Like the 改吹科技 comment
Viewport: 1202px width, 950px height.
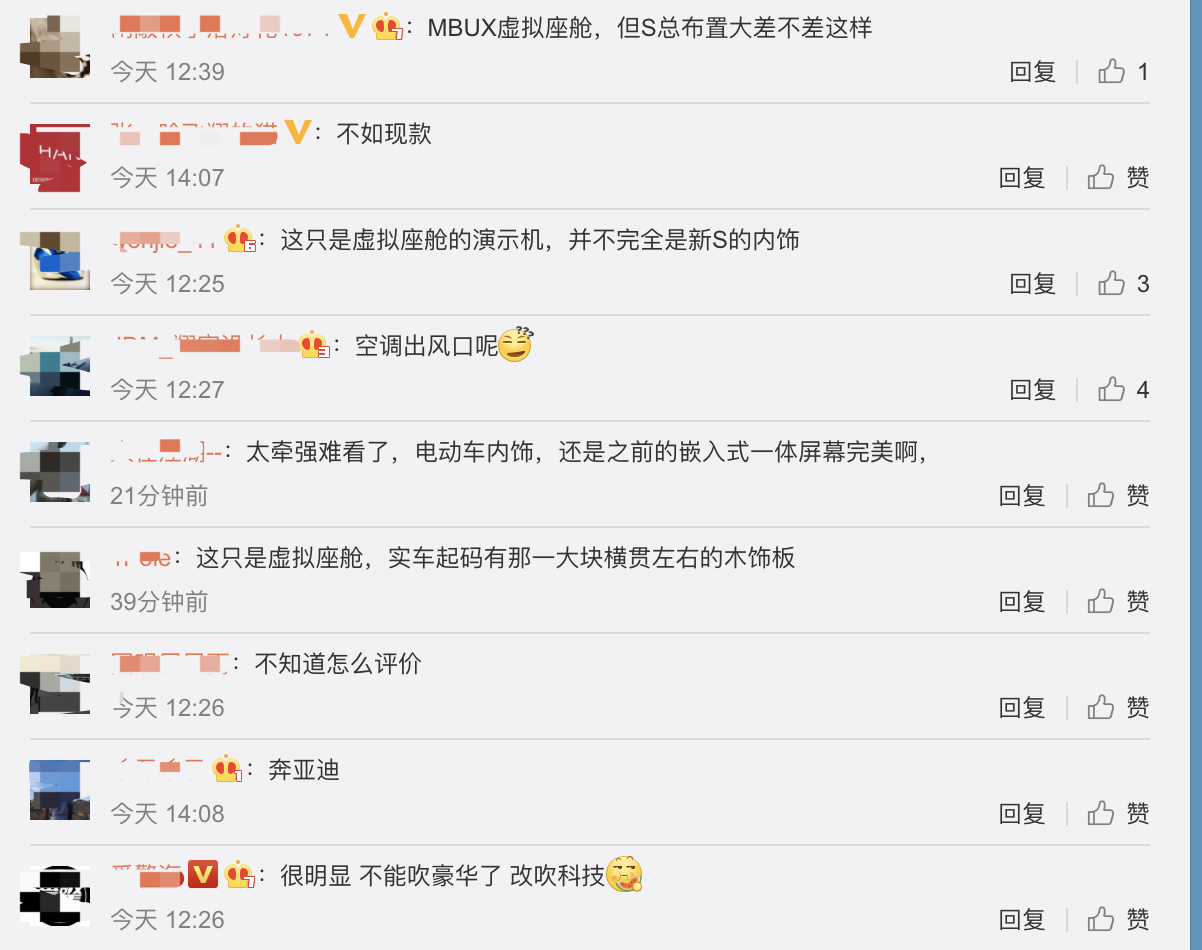[x=1102, y=920]
